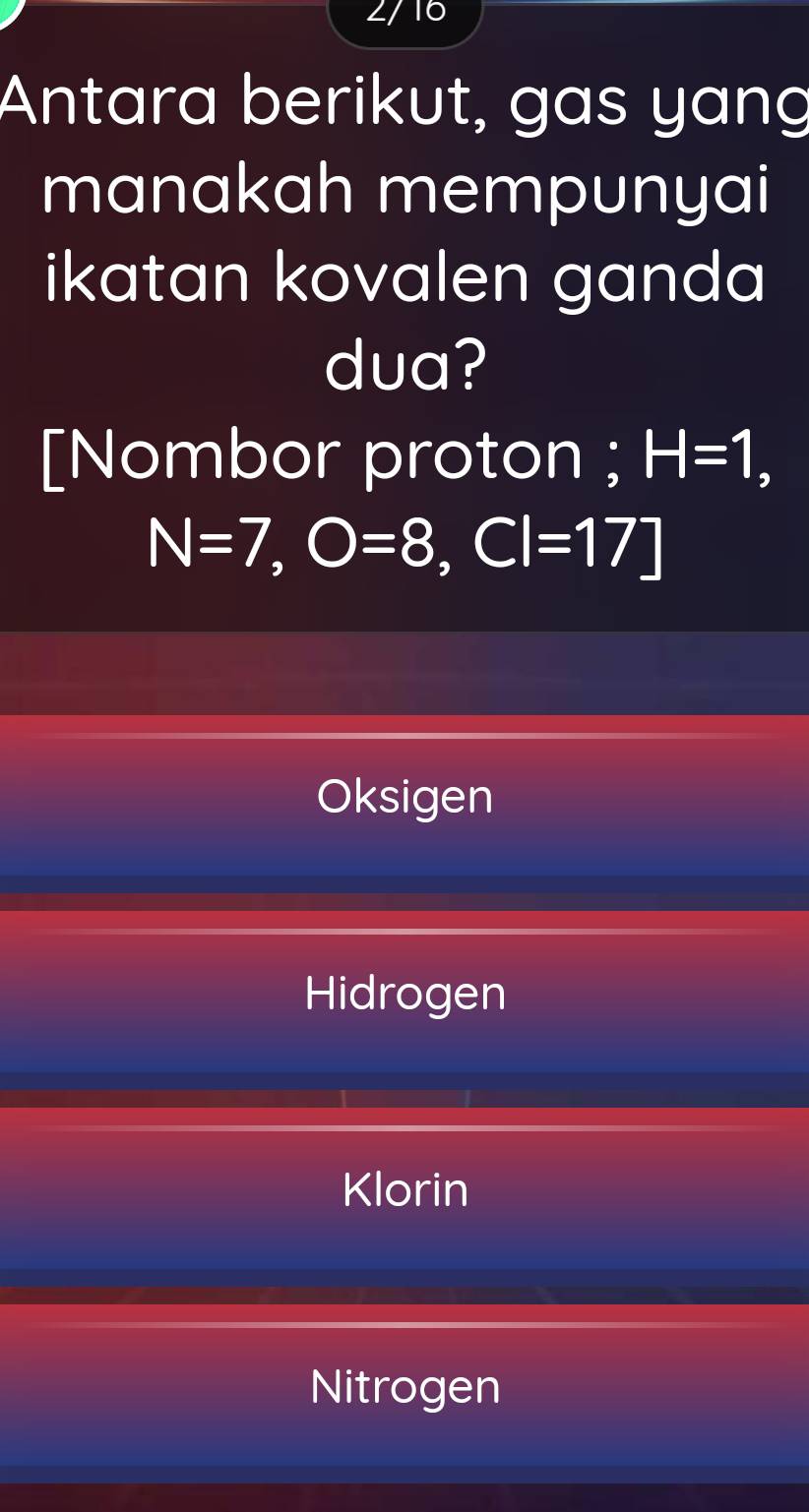Viewport: 809px width, 1512px height.
Task: Select the Oksigen answer
Action: [404, 796]
